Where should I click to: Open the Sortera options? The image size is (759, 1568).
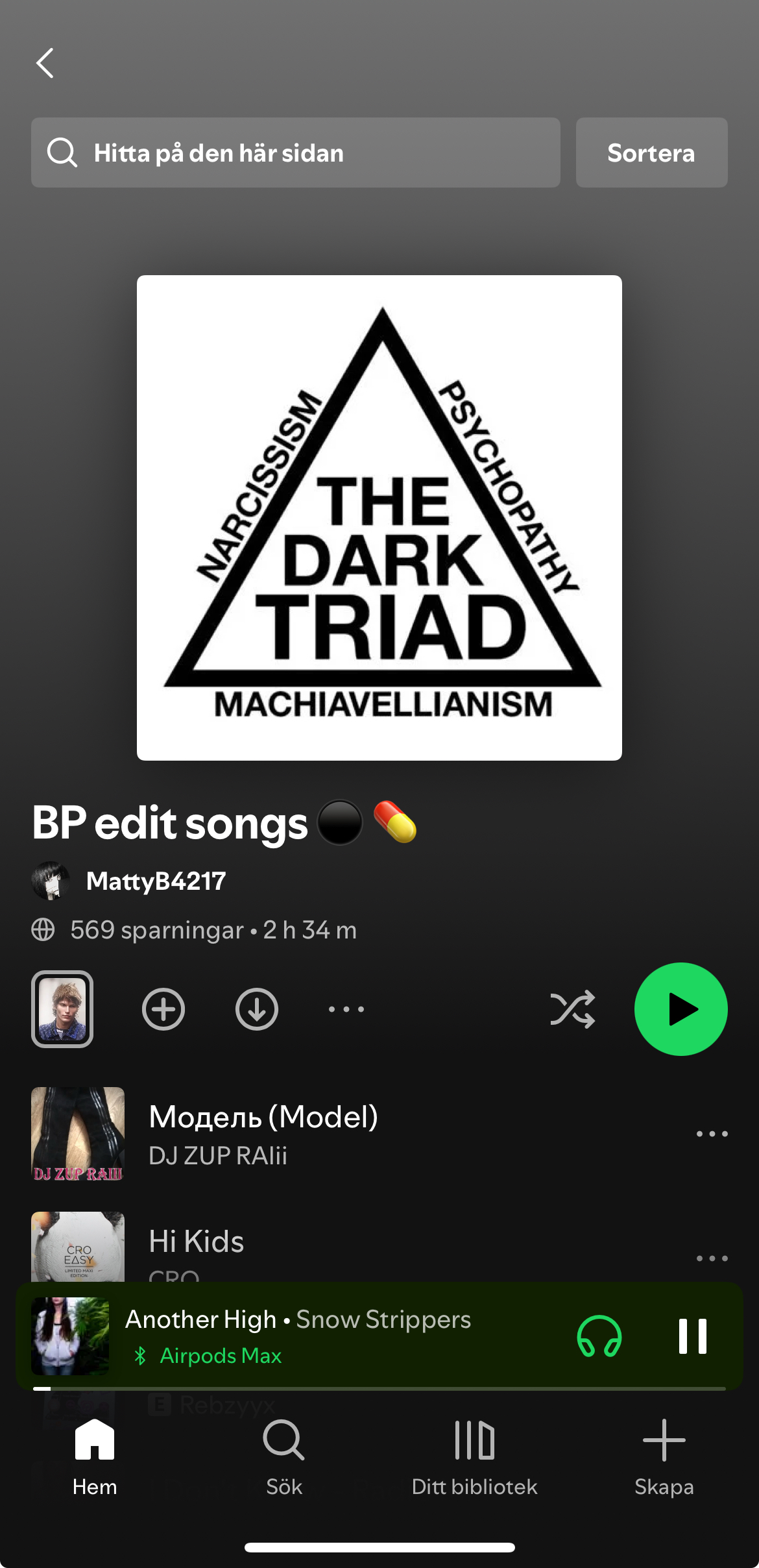(651, 153)
